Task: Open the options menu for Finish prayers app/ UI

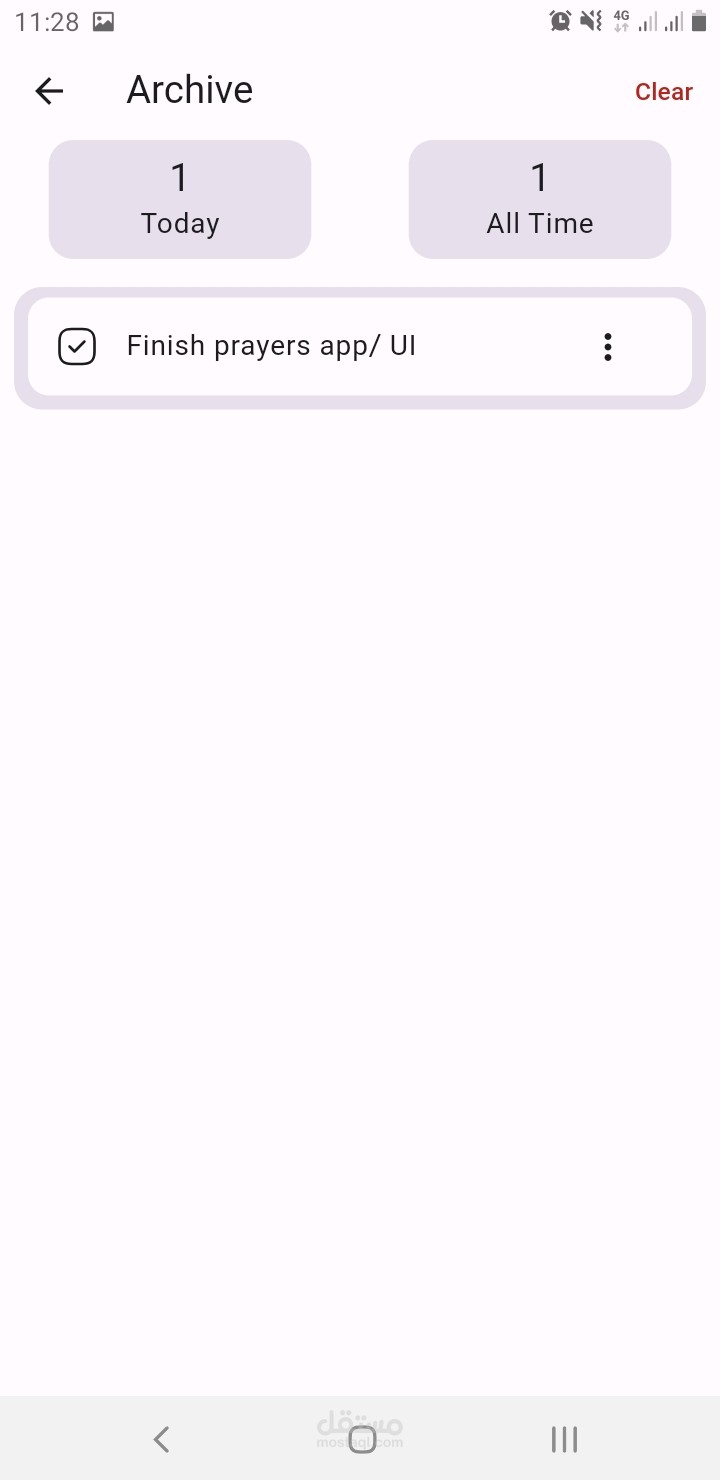Action: tap(608, 347)
